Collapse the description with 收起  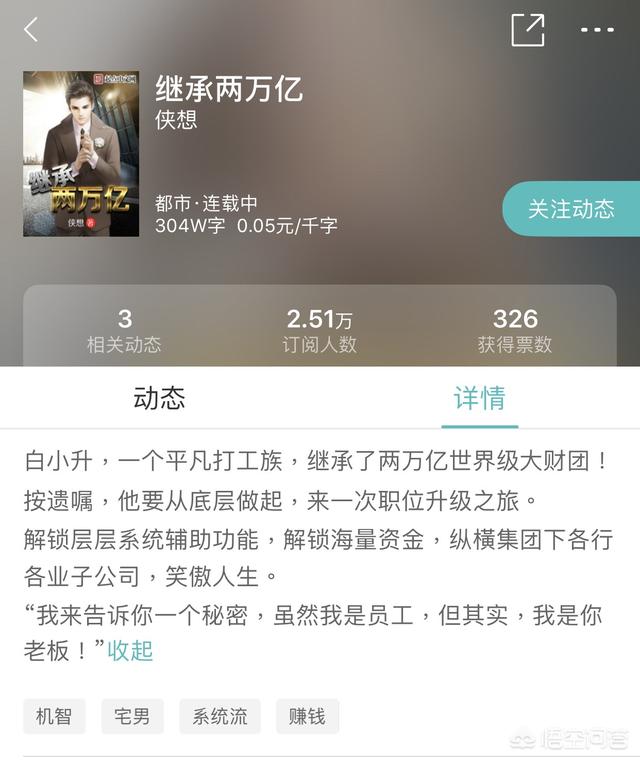click(131, 650)
